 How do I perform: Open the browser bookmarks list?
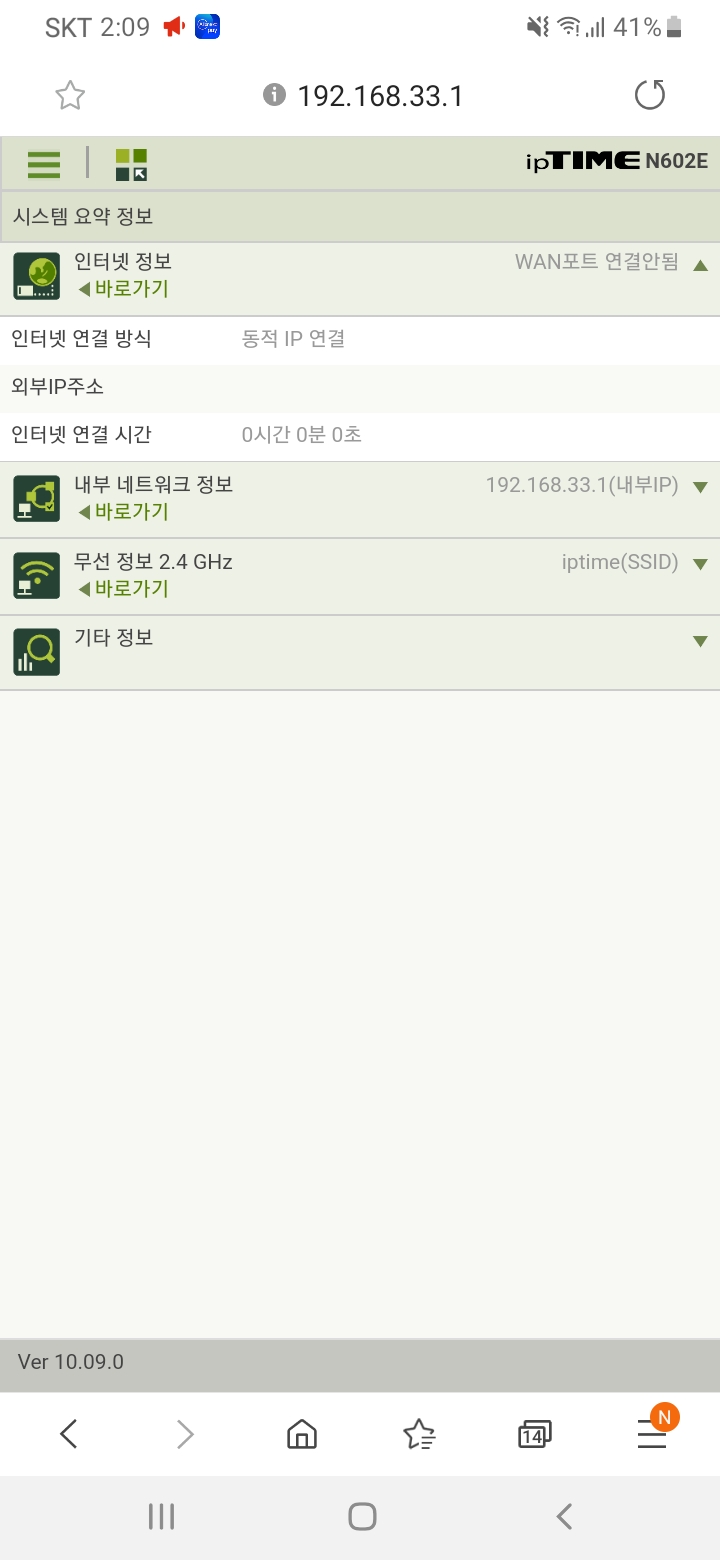pyautogui.click(x=419, y=1435)
